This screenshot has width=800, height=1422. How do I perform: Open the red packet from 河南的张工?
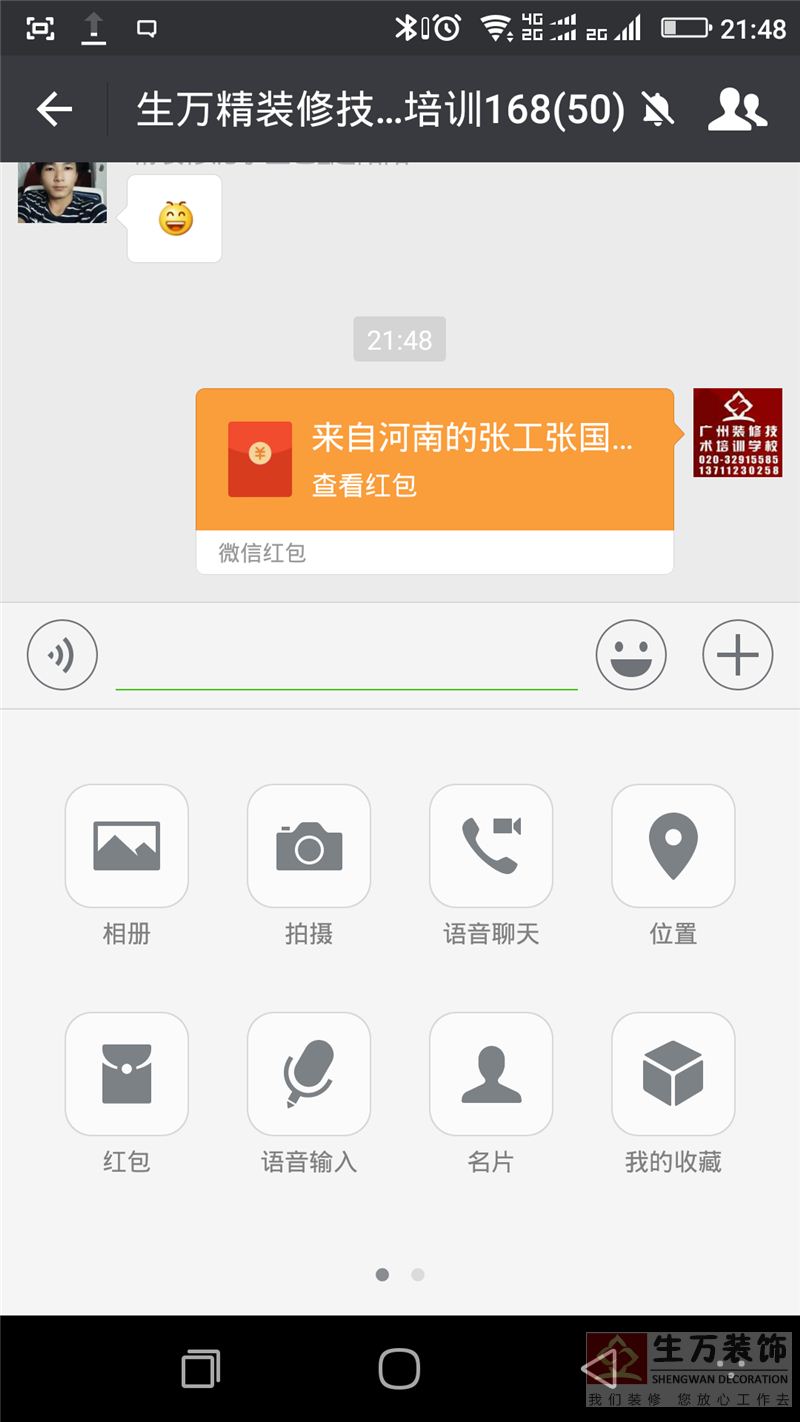(435, 480)
